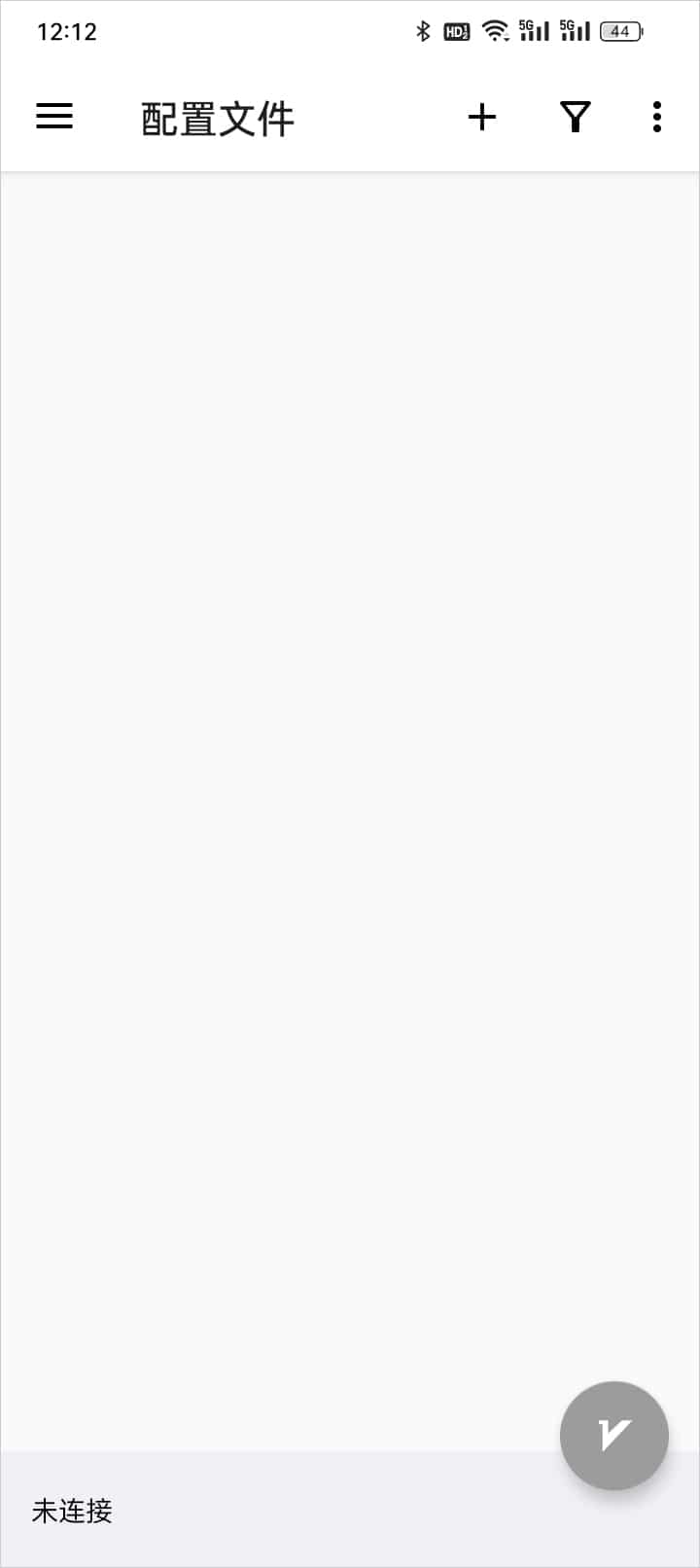
Task: Toggle profile filtering with the funnel icon
Action: 576,117
